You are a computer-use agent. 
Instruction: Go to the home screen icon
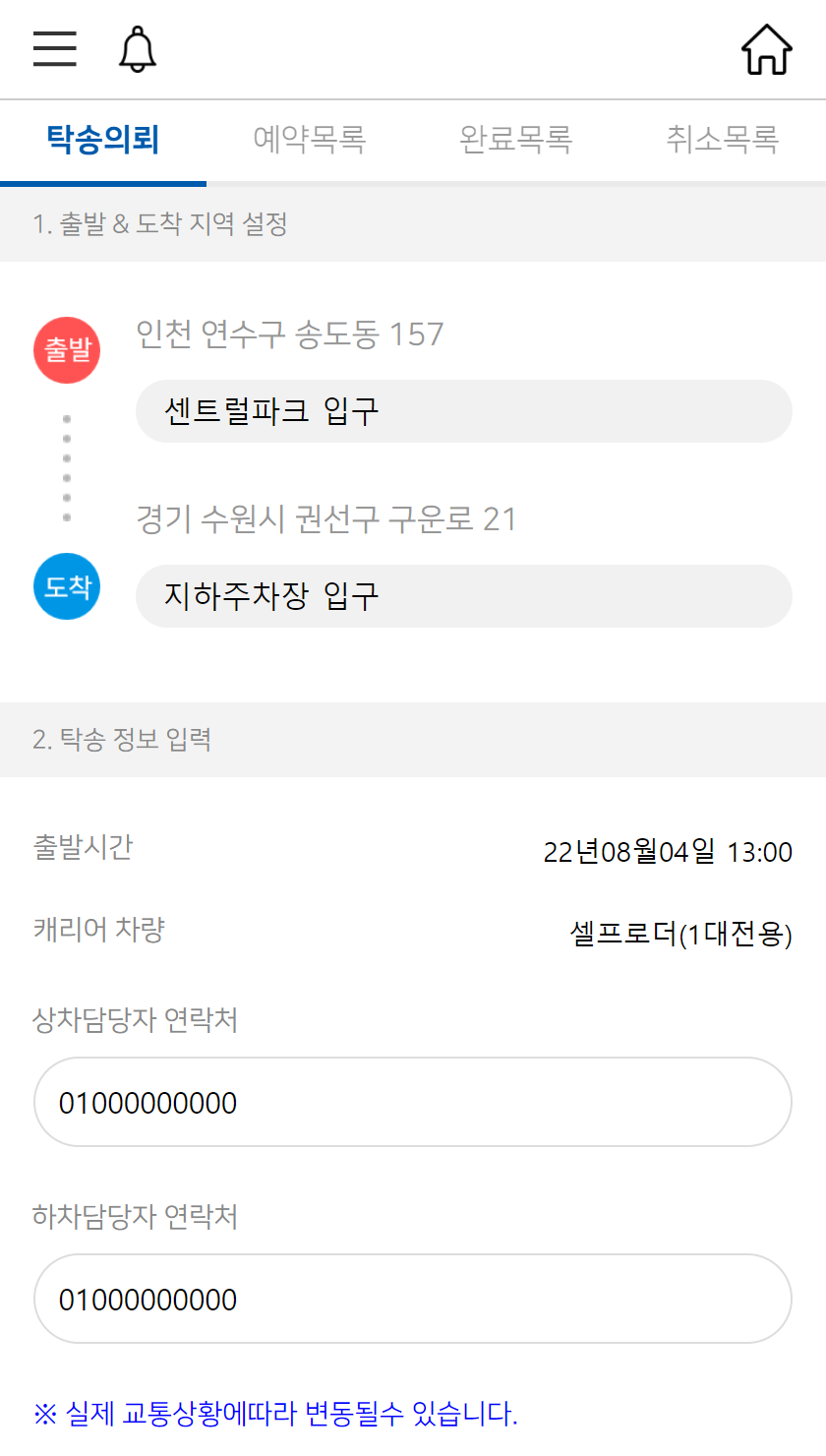pos(766,49)
